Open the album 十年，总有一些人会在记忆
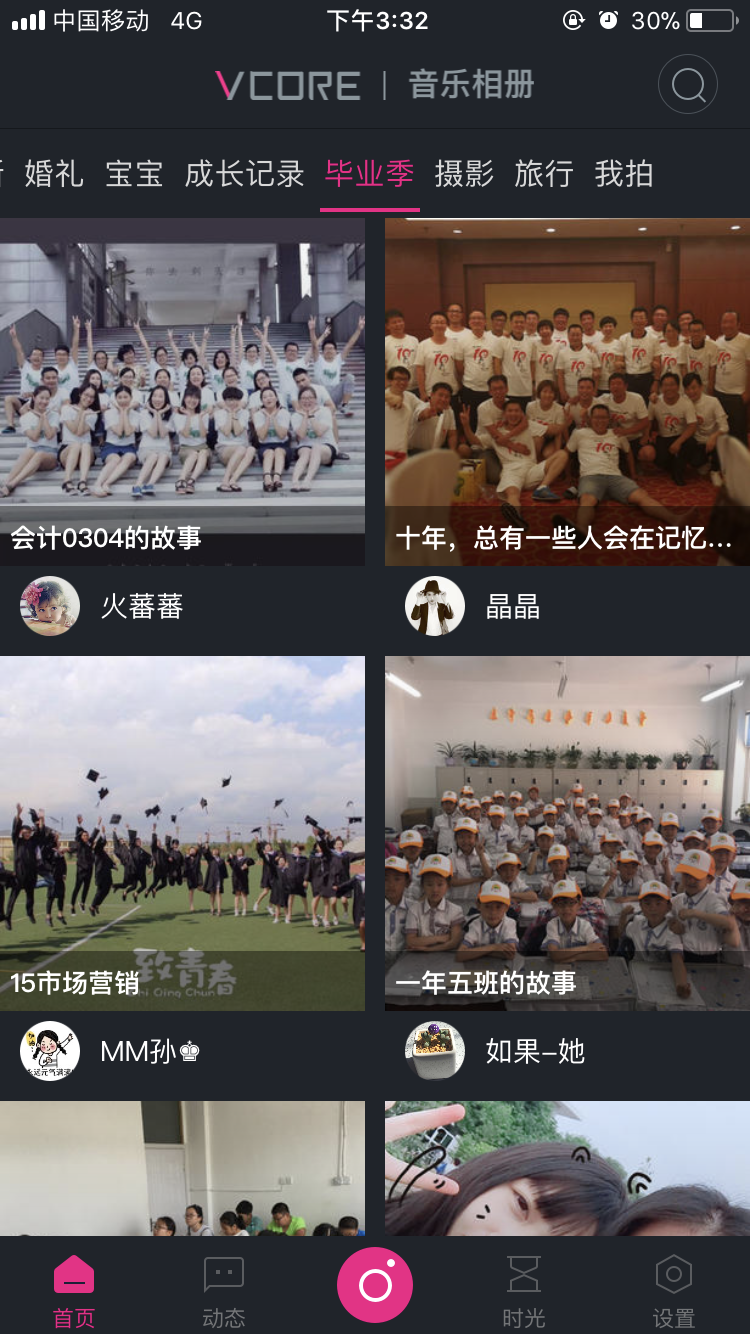This screenshot has height=1334, width=750. [x=567, y=391]
